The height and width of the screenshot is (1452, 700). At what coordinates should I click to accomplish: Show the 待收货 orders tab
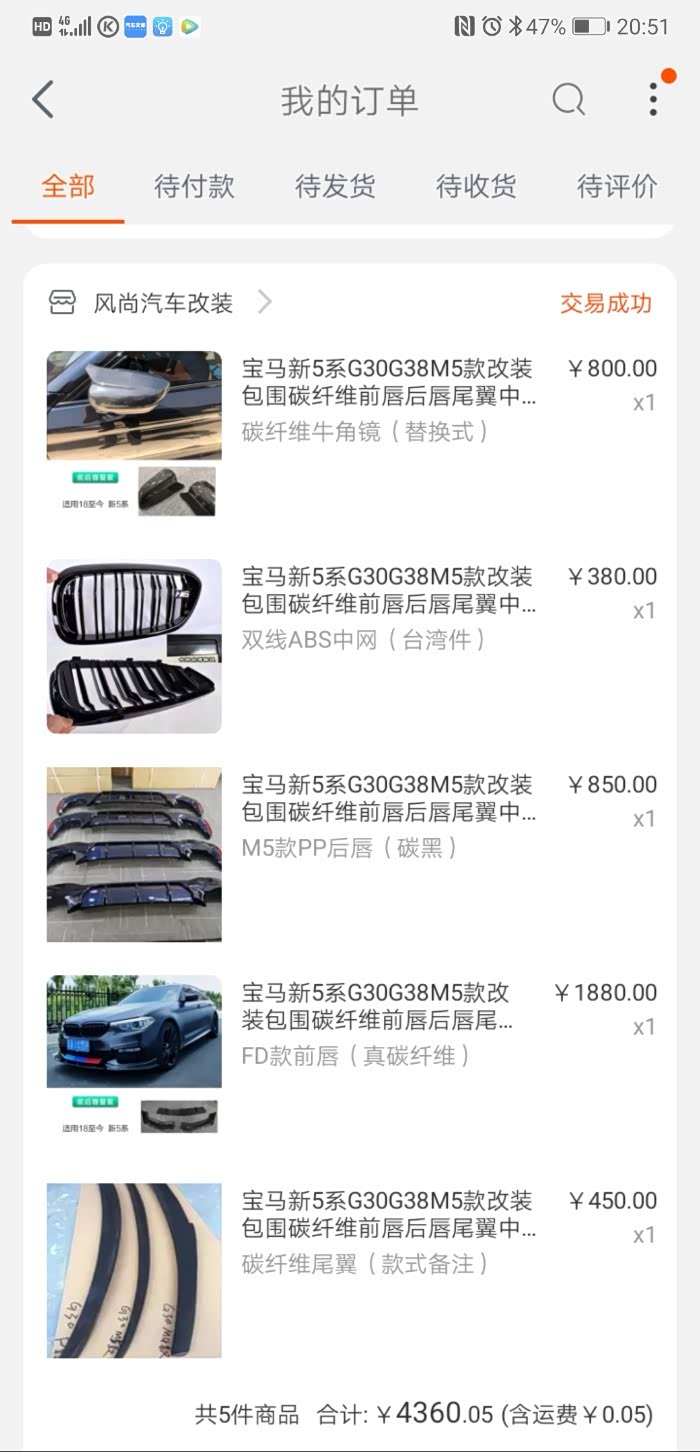coord(476,186)
